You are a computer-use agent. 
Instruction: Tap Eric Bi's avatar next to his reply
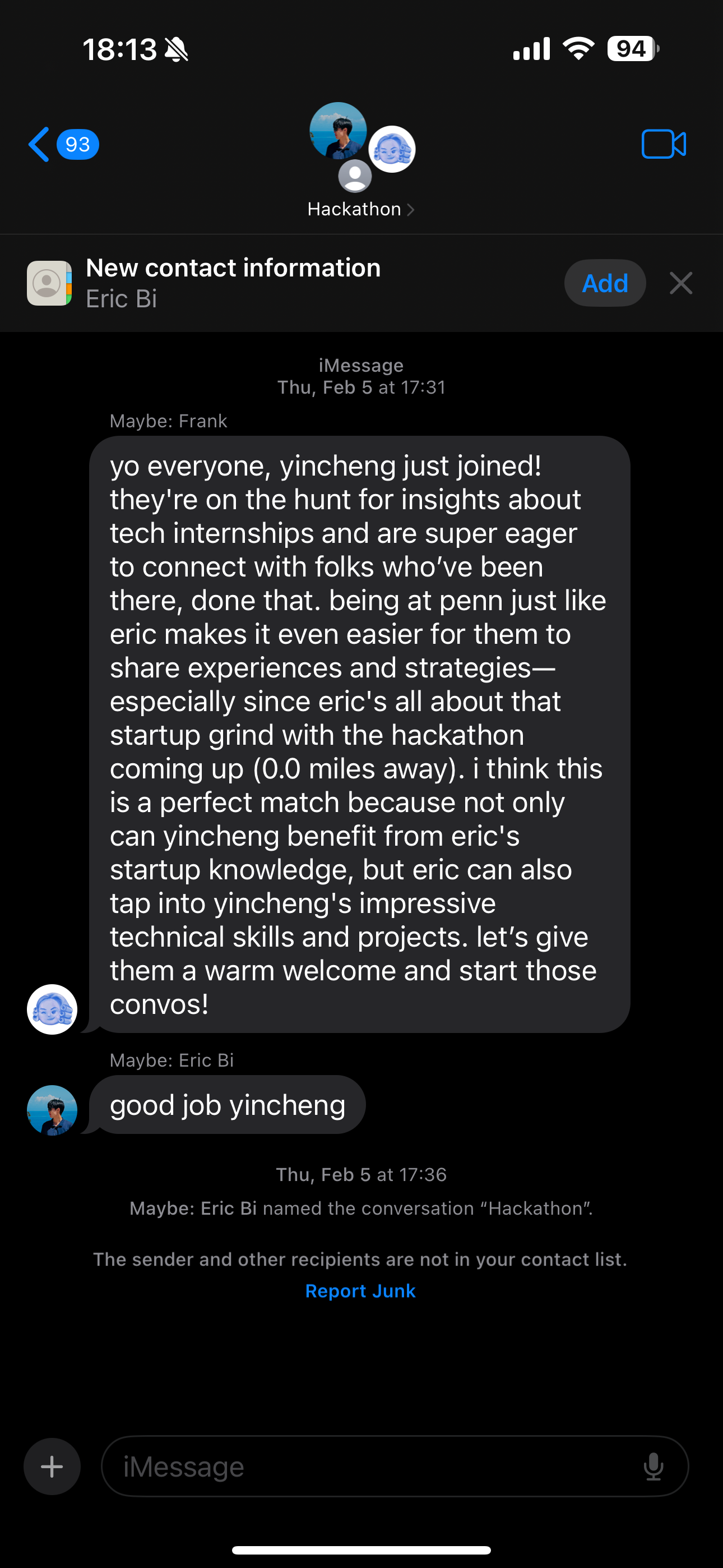pyautogui.click(x=52, y=1109)
